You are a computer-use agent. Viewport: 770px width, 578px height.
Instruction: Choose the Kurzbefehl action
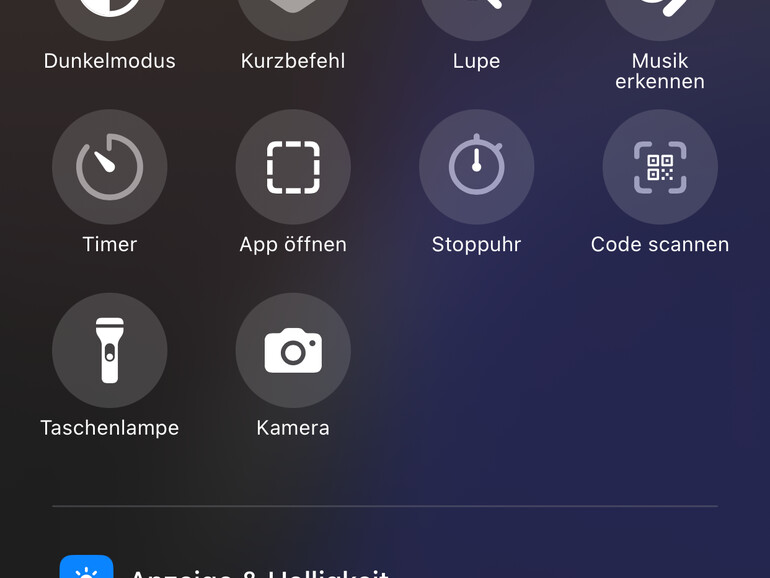[x=293, y=15]
